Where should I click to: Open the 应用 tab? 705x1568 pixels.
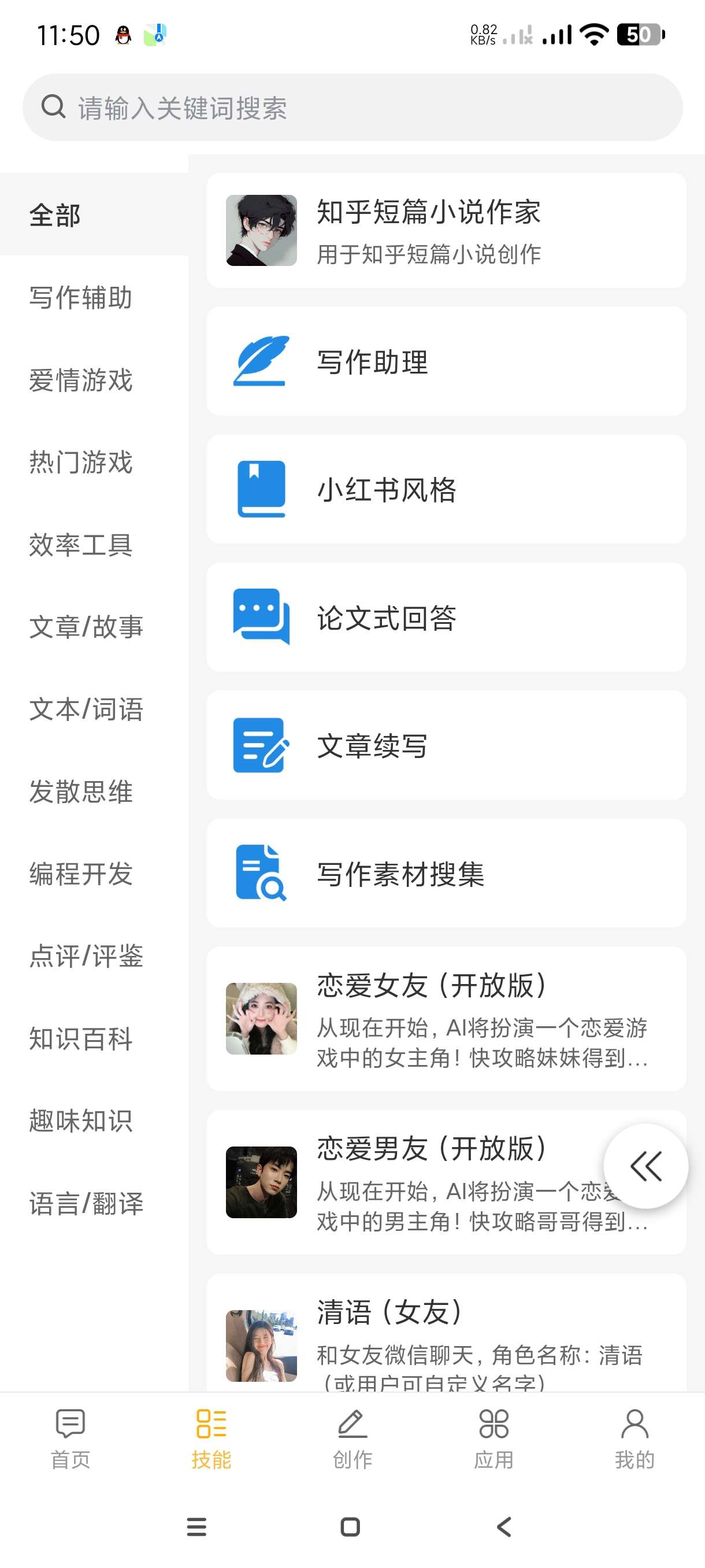coord(493,1438)
